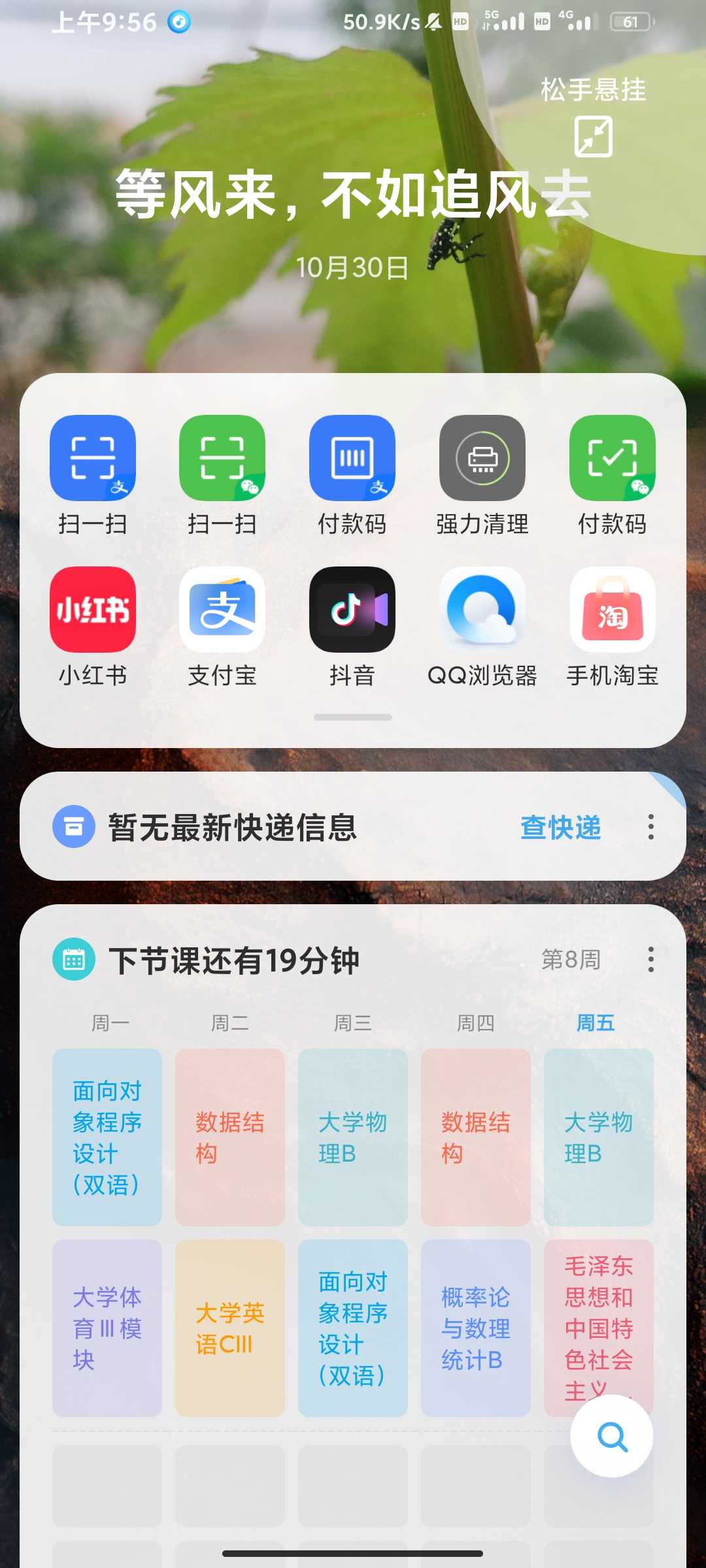Launch 抖音 app

(352, 610)
